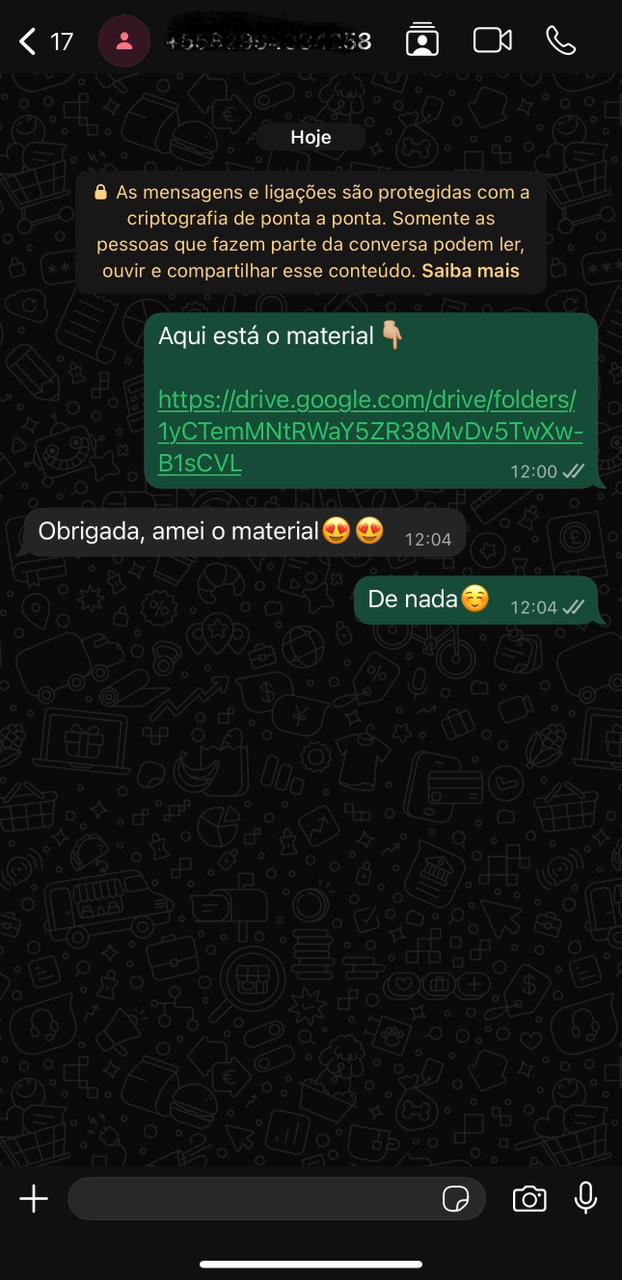The height and width of the screenshot is (1280, 622).
Task: Start a video call
Action: [x=492, y=40]
